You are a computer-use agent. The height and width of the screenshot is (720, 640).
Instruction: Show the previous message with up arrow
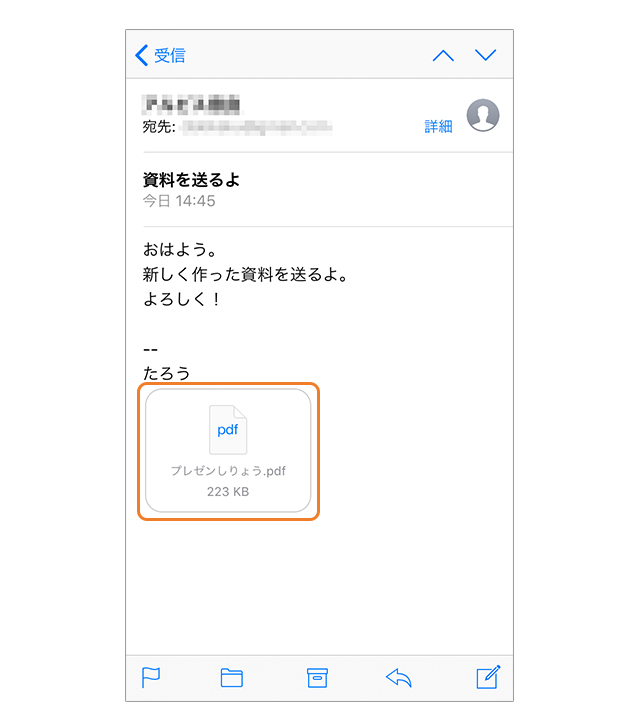click(443, 55)
